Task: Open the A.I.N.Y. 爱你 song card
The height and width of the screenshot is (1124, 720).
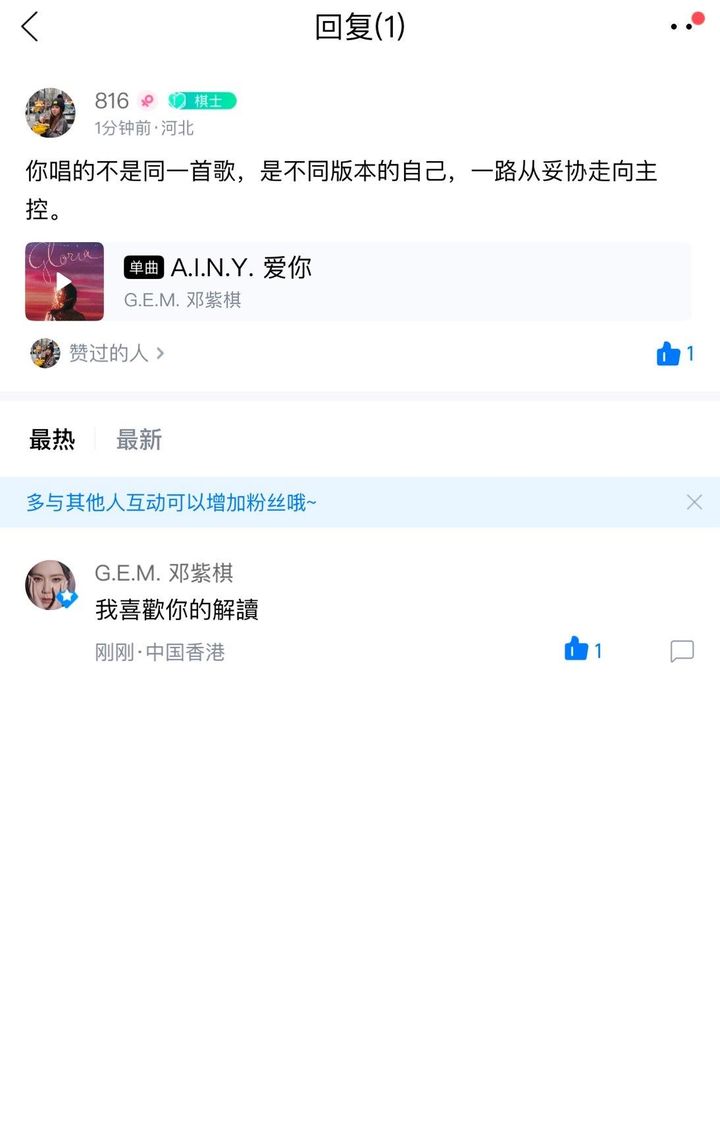Action: point(400,281)
